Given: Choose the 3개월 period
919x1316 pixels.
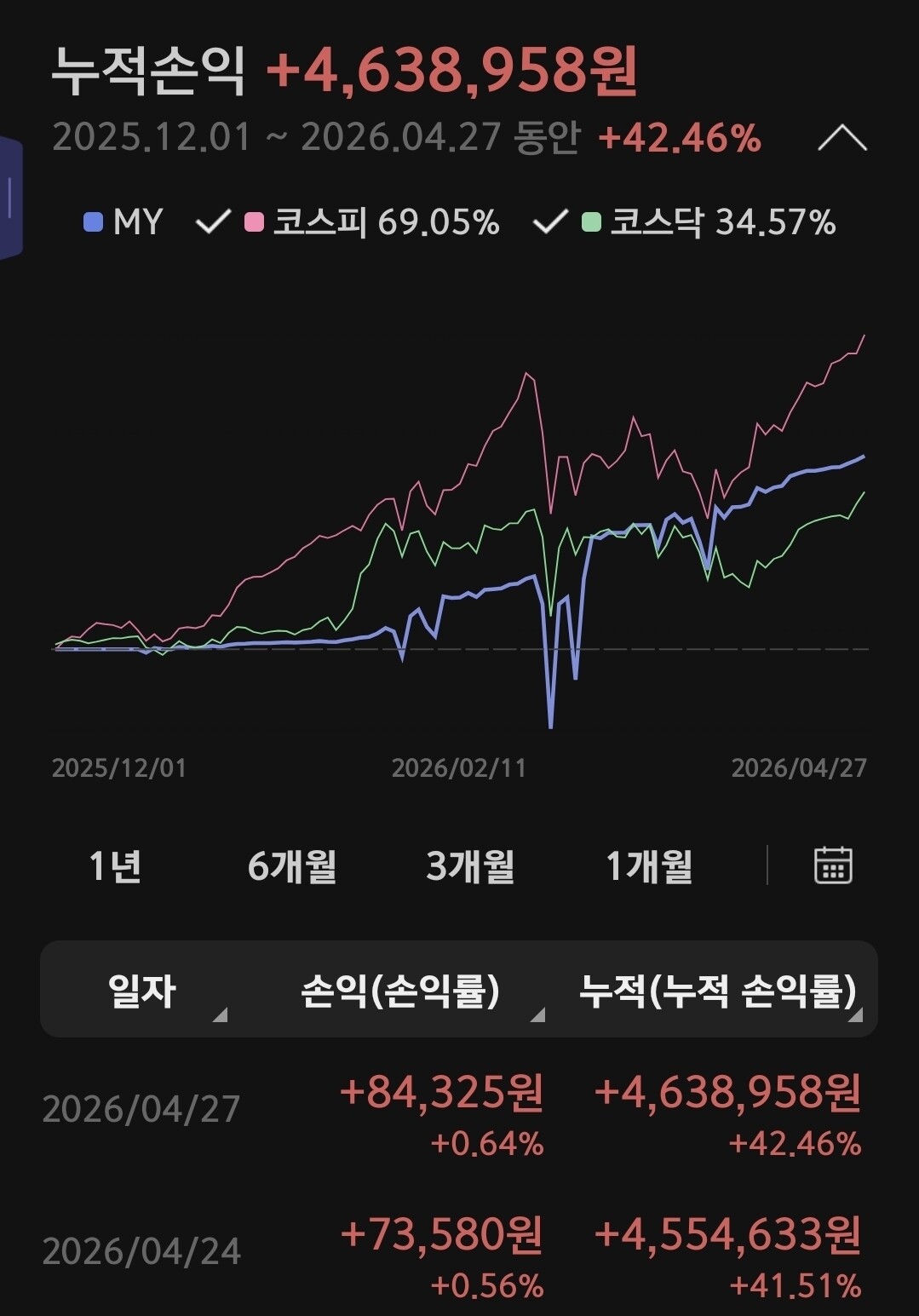Looking at the screenshot, I should coord(470,866).
